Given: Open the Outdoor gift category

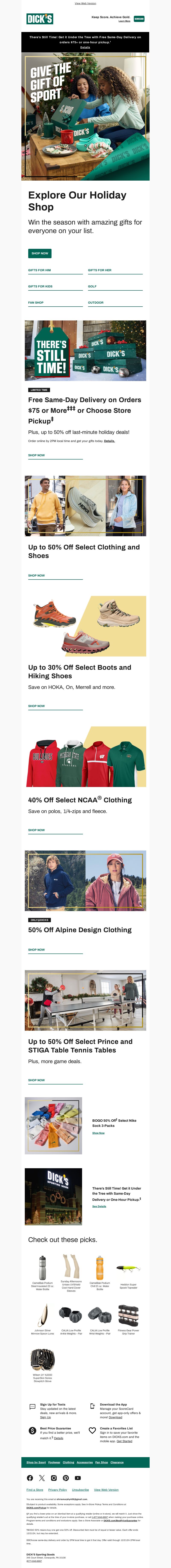Looking at the screenshot, I should point(96,303).
